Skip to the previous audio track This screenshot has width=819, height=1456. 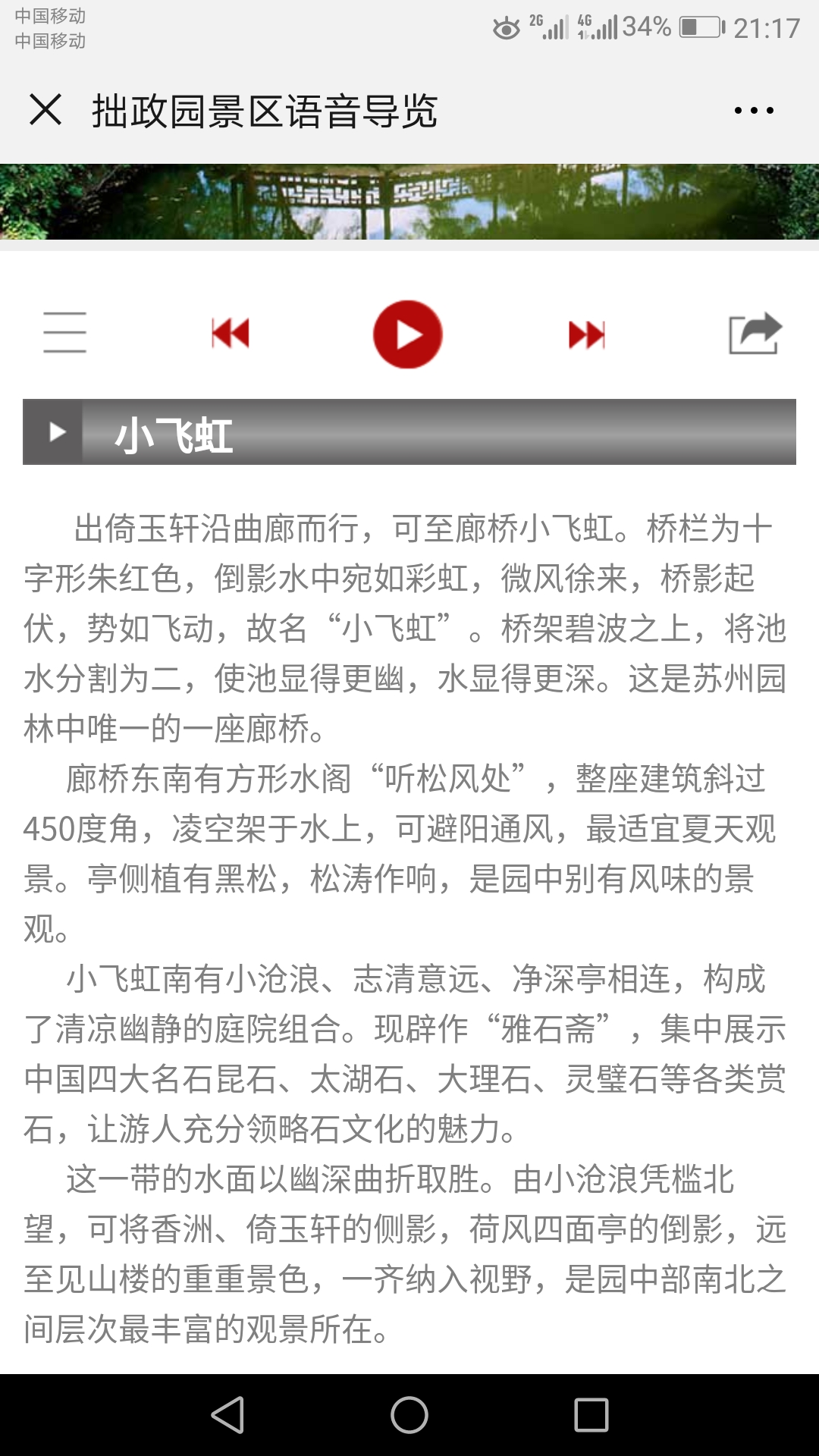point(231,334)
